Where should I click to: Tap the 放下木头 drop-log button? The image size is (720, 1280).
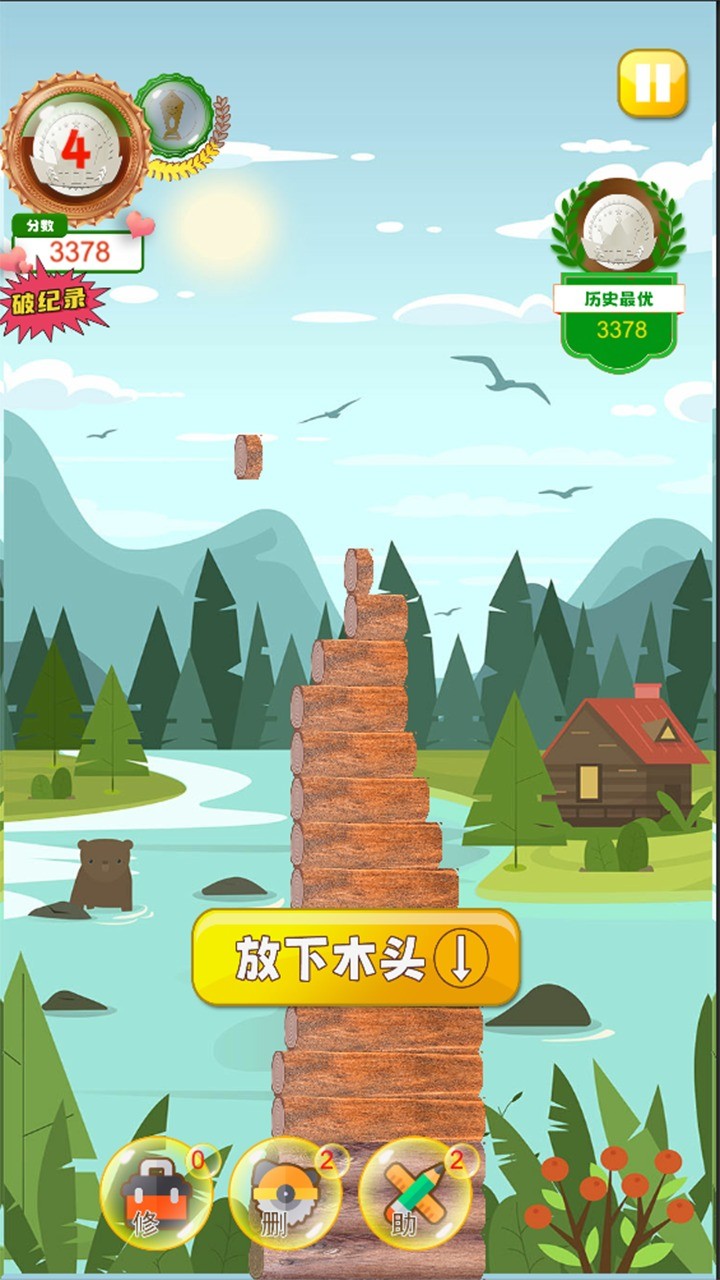(356, 958)
